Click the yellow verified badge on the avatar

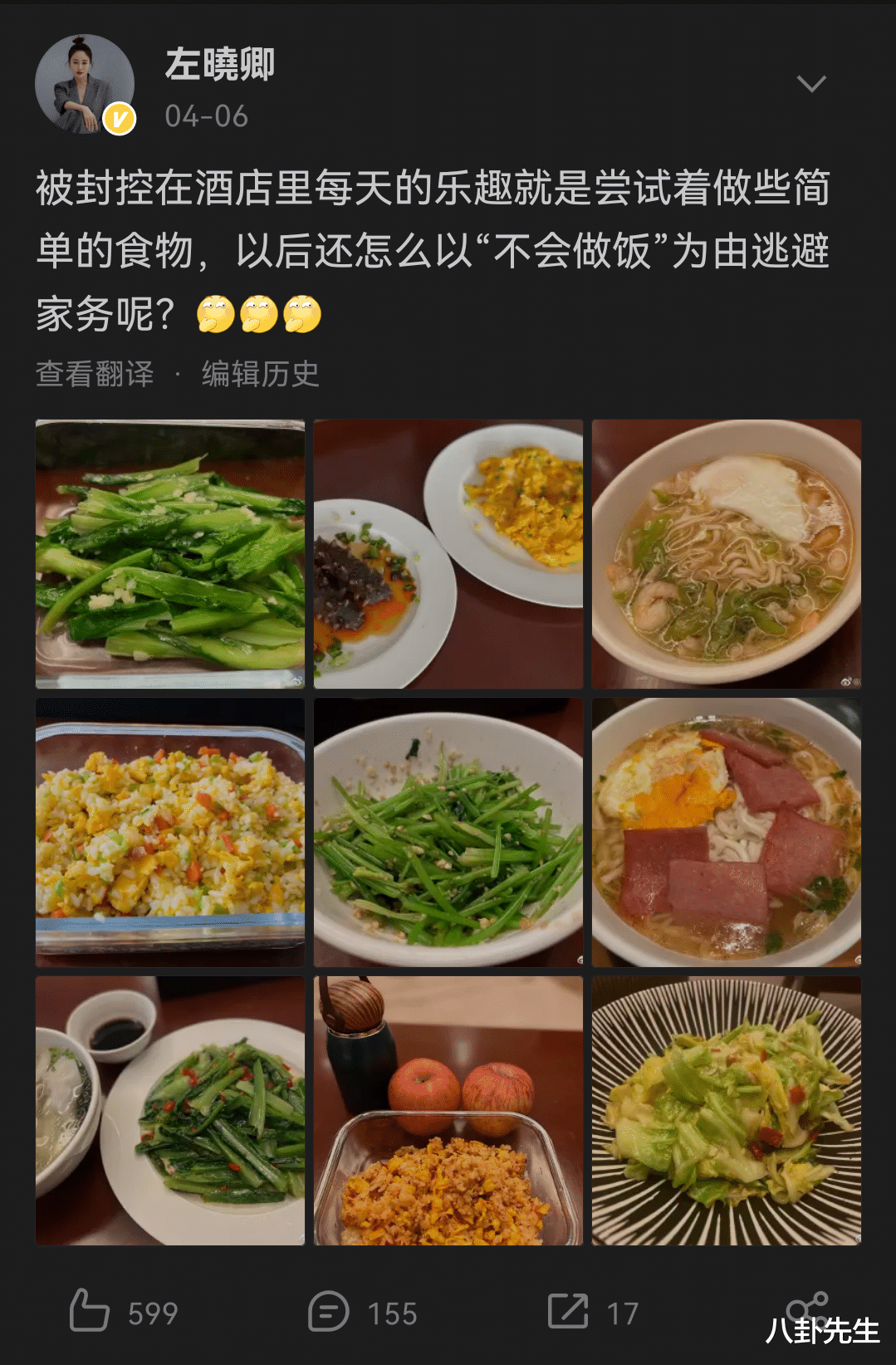117,117
